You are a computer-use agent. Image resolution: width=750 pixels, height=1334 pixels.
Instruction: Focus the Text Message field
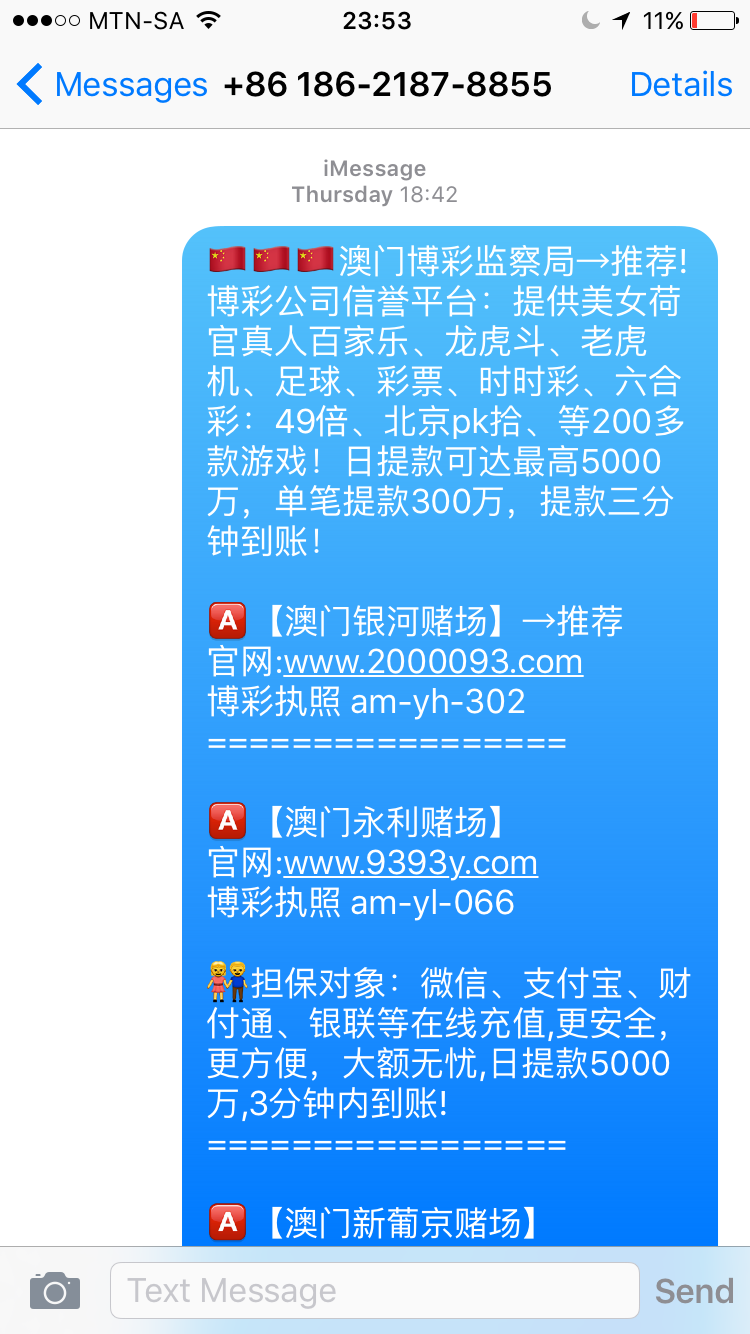coord(374,1290)
